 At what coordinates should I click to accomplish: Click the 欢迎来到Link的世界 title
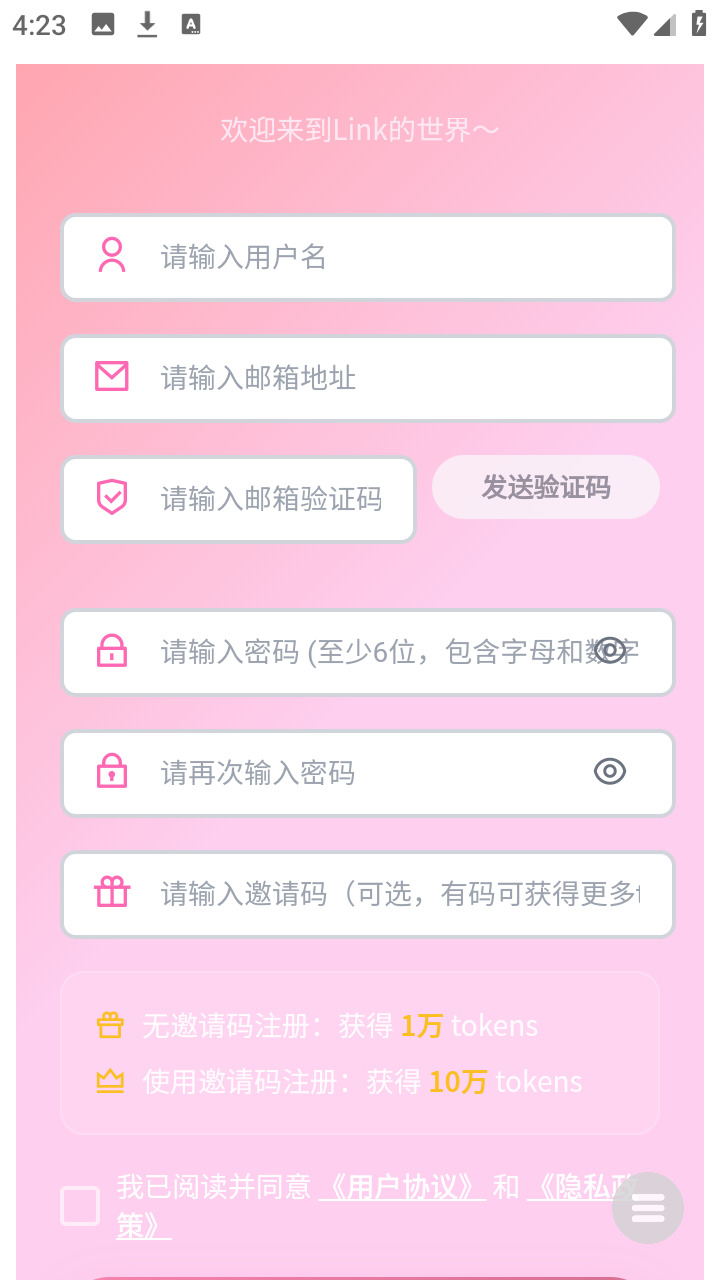tap(360, 129)
